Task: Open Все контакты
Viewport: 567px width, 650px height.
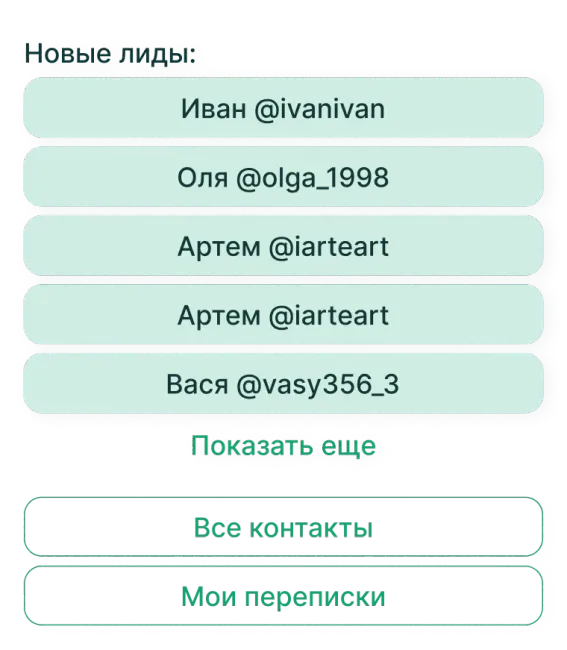Action: coord(283,527)
